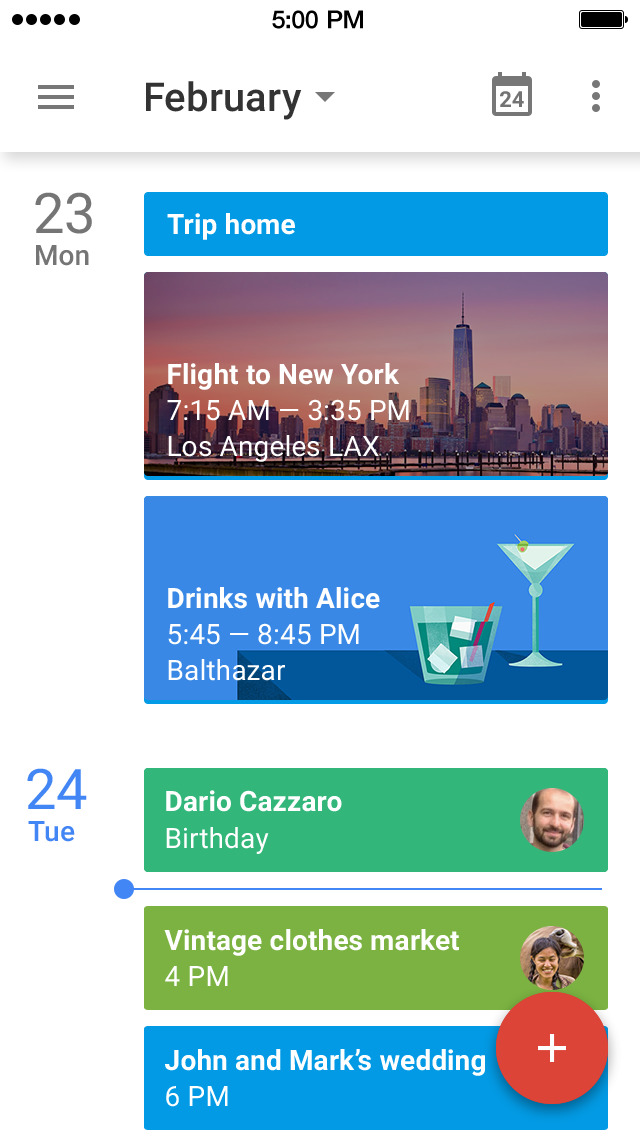Open John and Mark's wedding event
640x1136 pixels.
click(x=319, y=1077)
